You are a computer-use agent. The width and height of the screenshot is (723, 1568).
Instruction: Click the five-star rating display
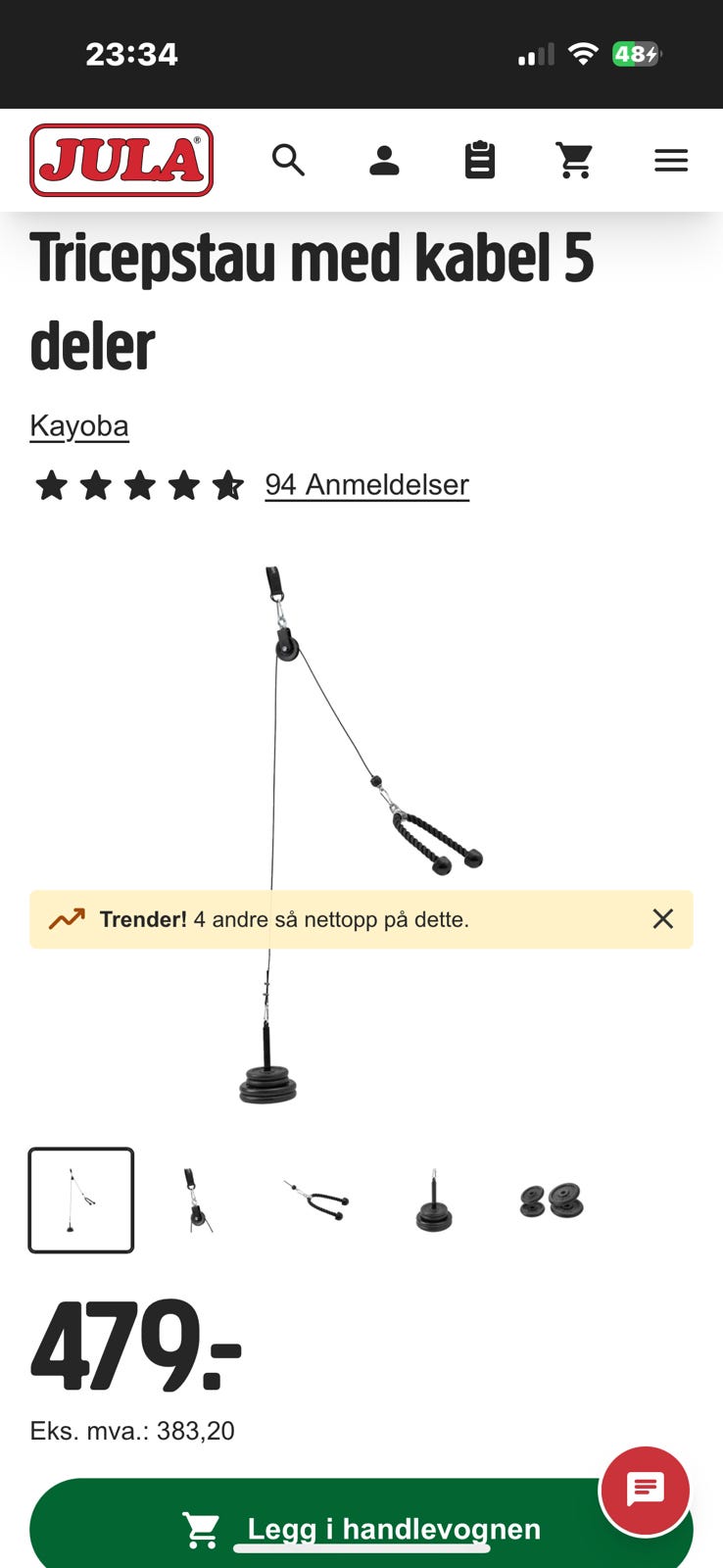pos(140,484)
